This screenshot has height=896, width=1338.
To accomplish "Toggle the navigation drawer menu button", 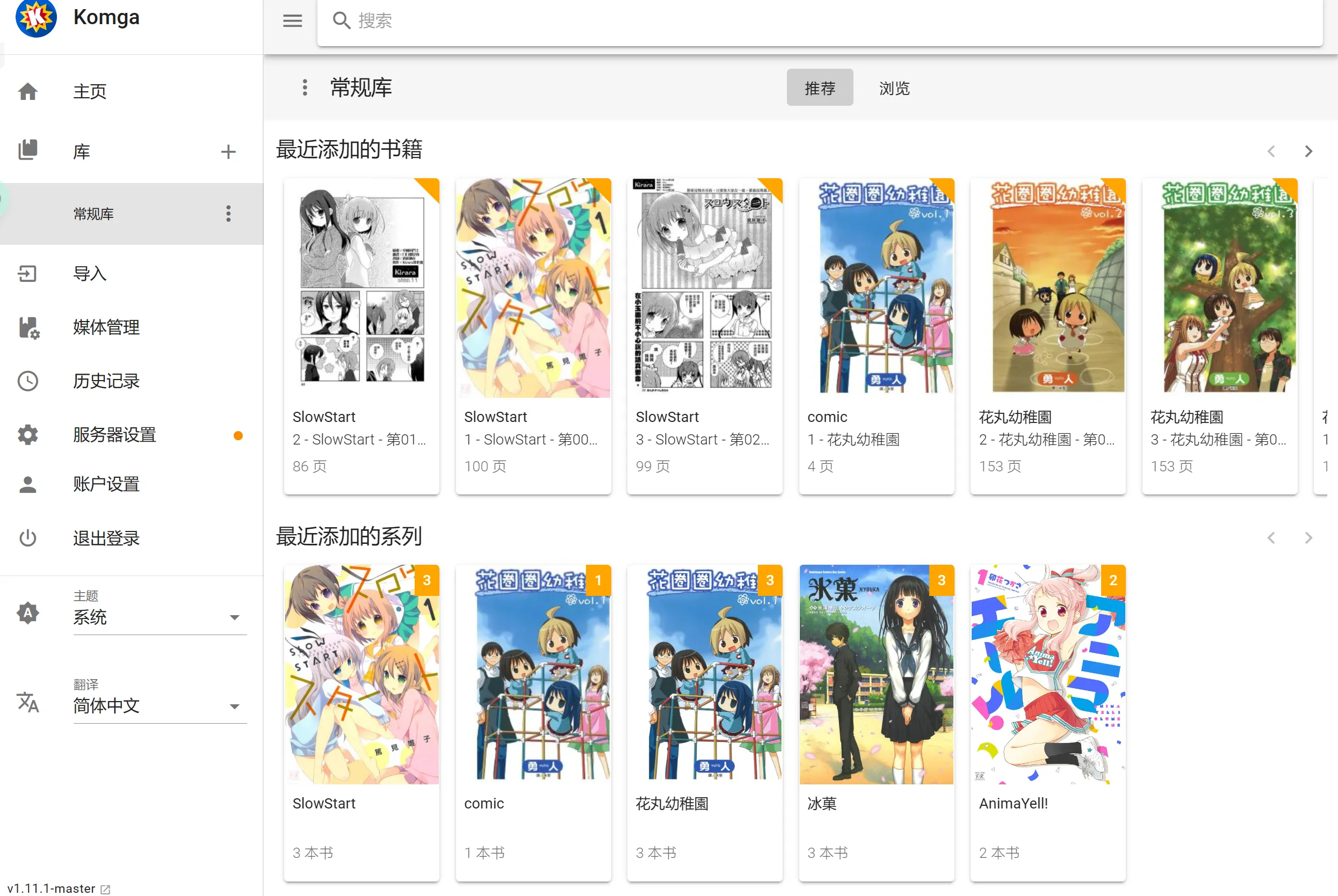I will click(x=292, y=21).
